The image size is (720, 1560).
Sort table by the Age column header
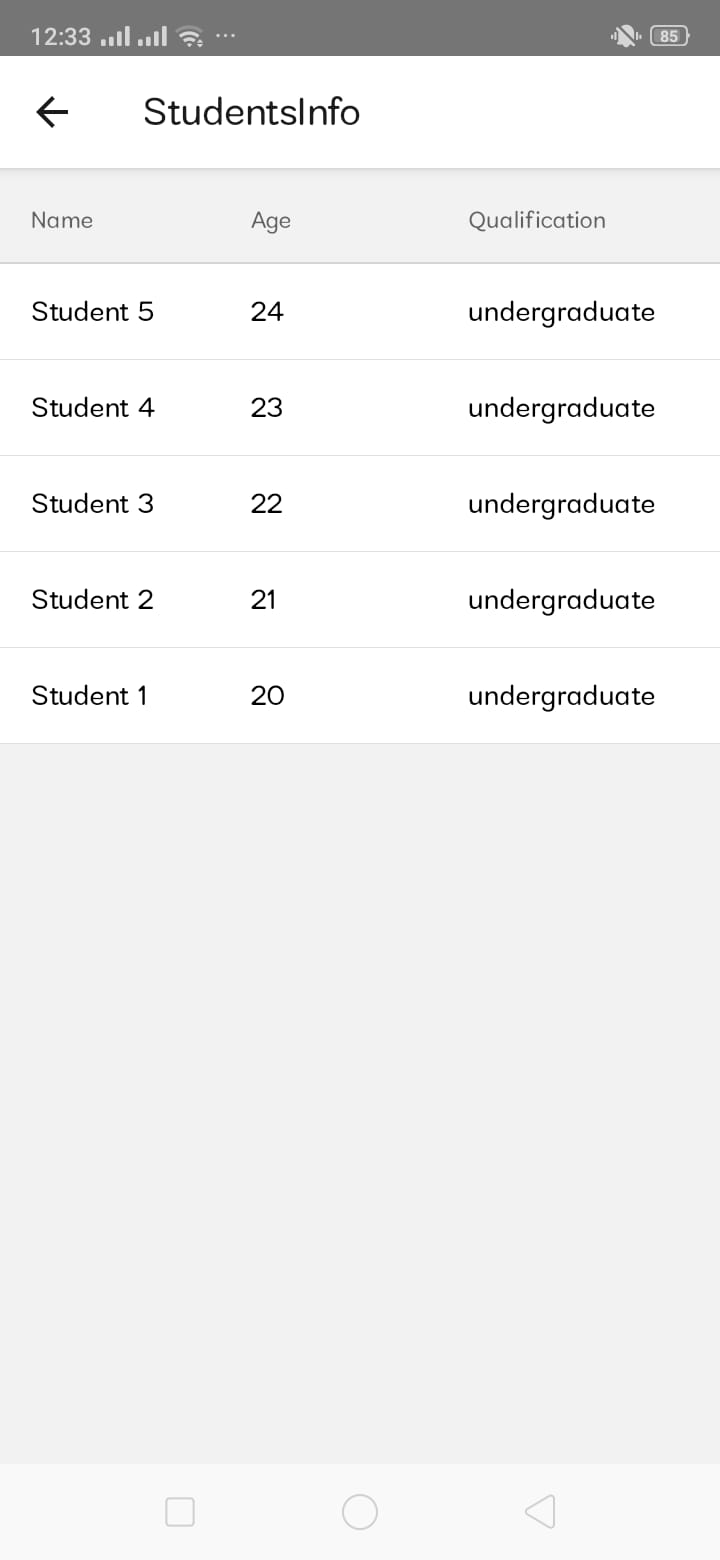click(270, 220)
